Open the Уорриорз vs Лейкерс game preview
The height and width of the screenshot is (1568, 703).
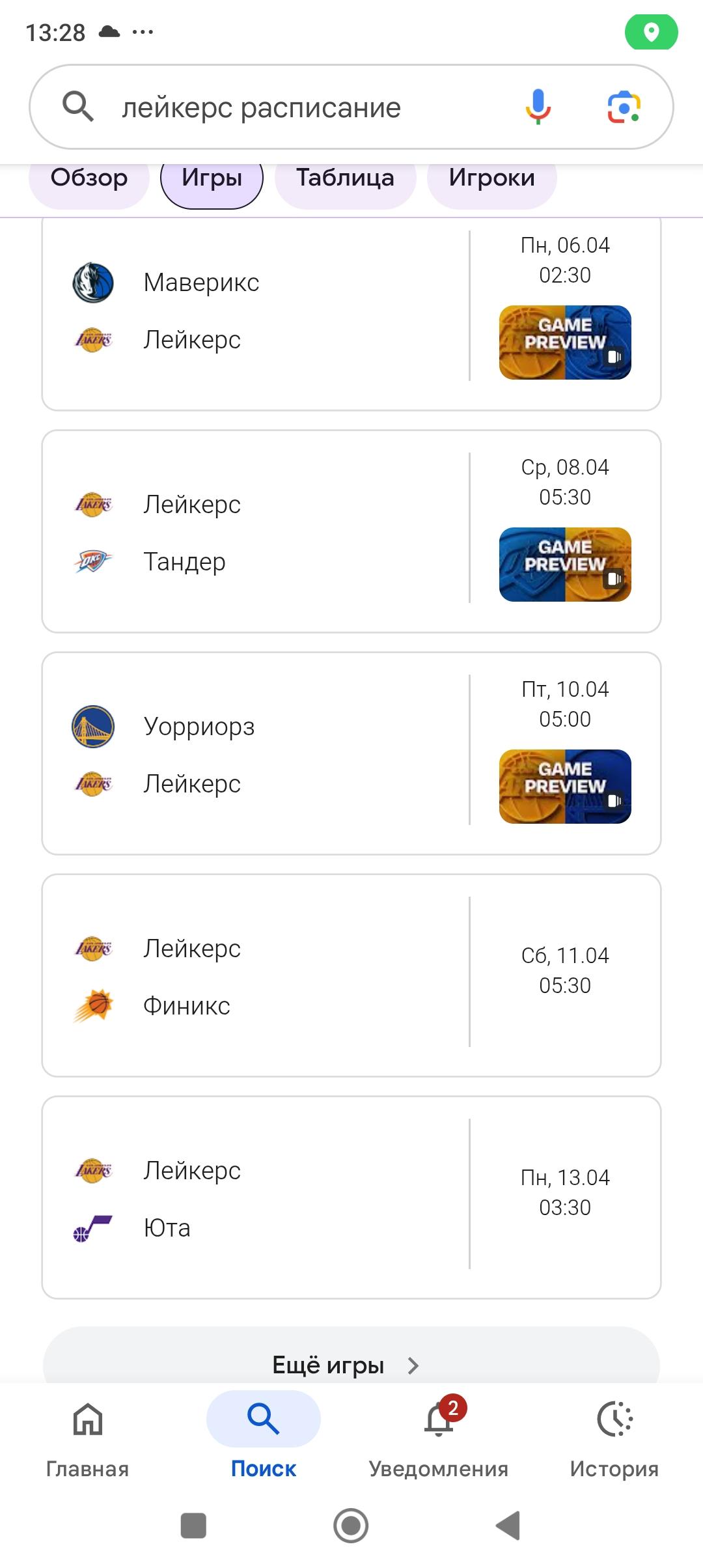coord(565,787)
